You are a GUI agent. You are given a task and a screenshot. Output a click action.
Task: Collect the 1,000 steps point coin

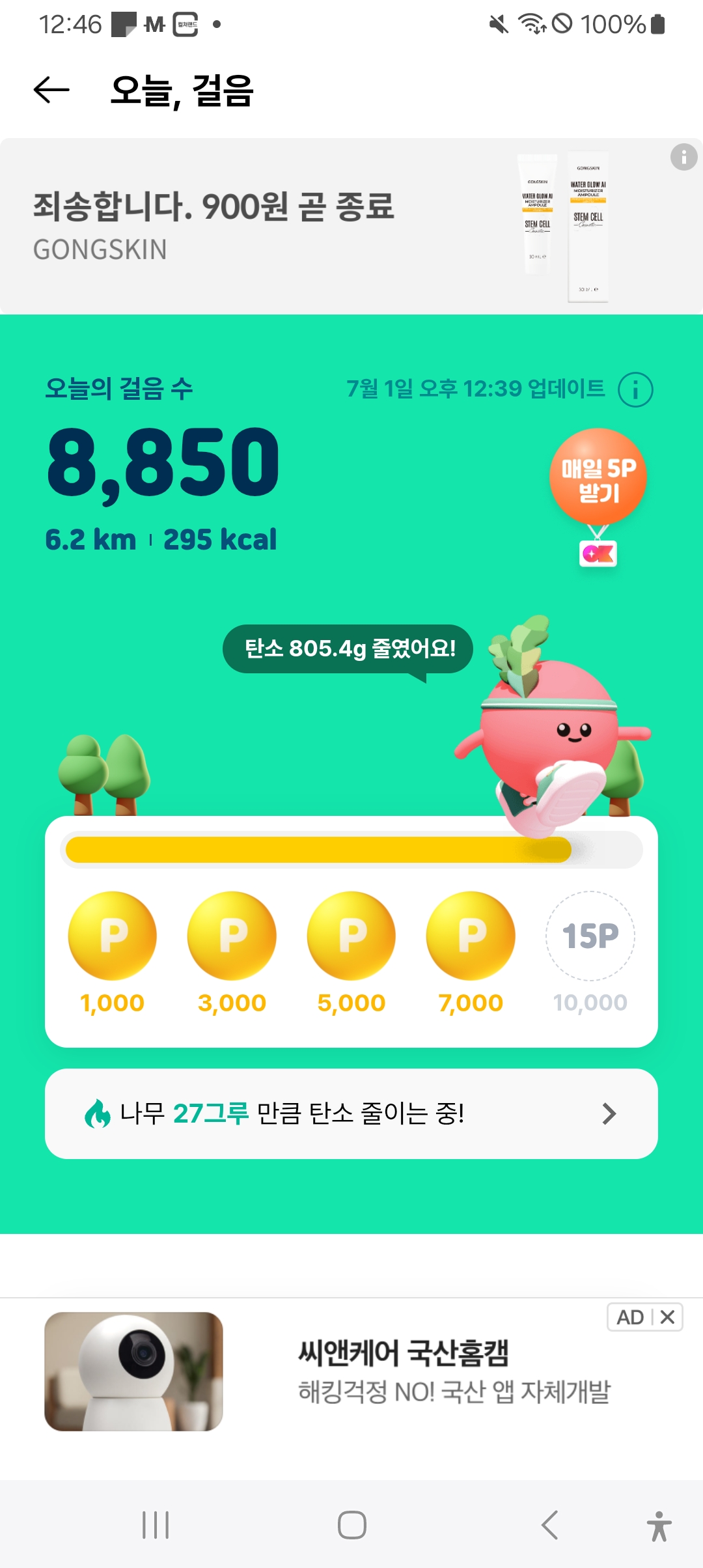point(113,936)
